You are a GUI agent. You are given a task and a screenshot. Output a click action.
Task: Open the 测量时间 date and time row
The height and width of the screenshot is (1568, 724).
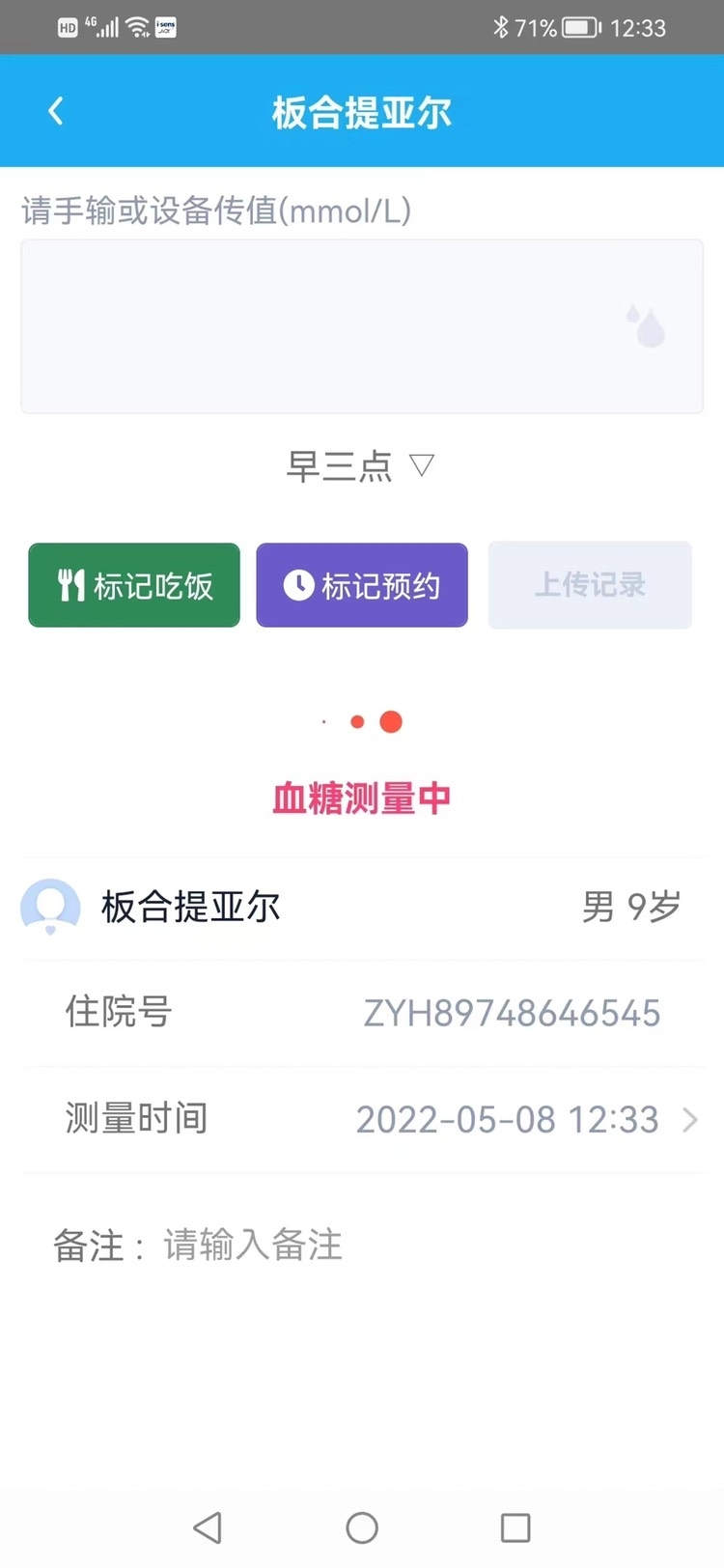[362, 1119]
